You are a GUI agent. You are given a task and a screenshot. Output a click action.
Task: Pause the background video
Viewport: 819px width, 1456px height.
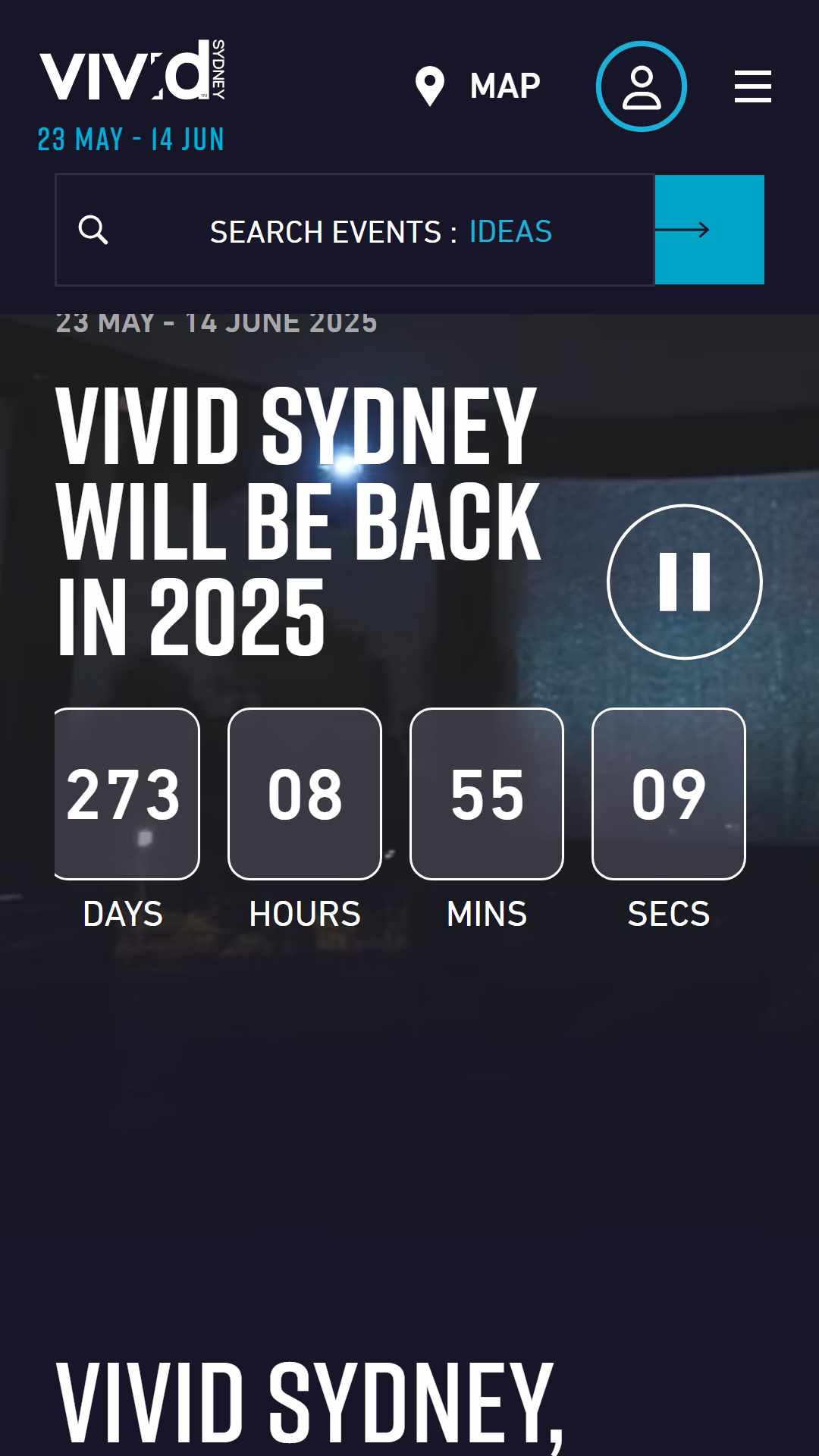685,582
